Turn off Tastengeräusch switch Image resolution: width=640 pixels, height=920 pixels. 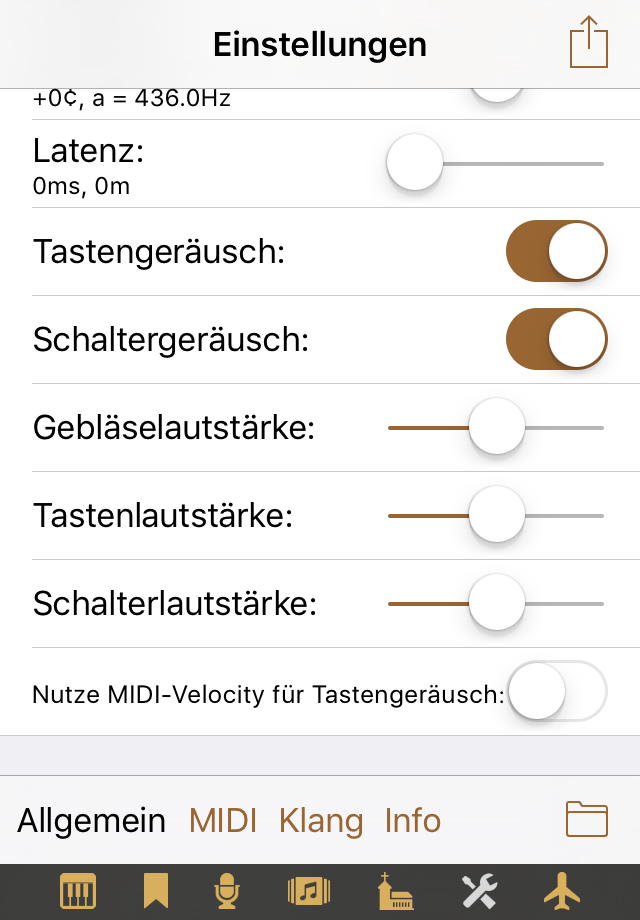tap(556, 251)
